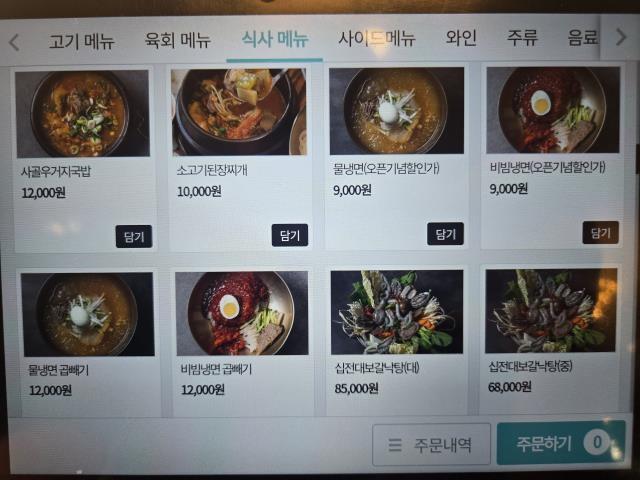Place the order with 주문하기

click(560, 442)
